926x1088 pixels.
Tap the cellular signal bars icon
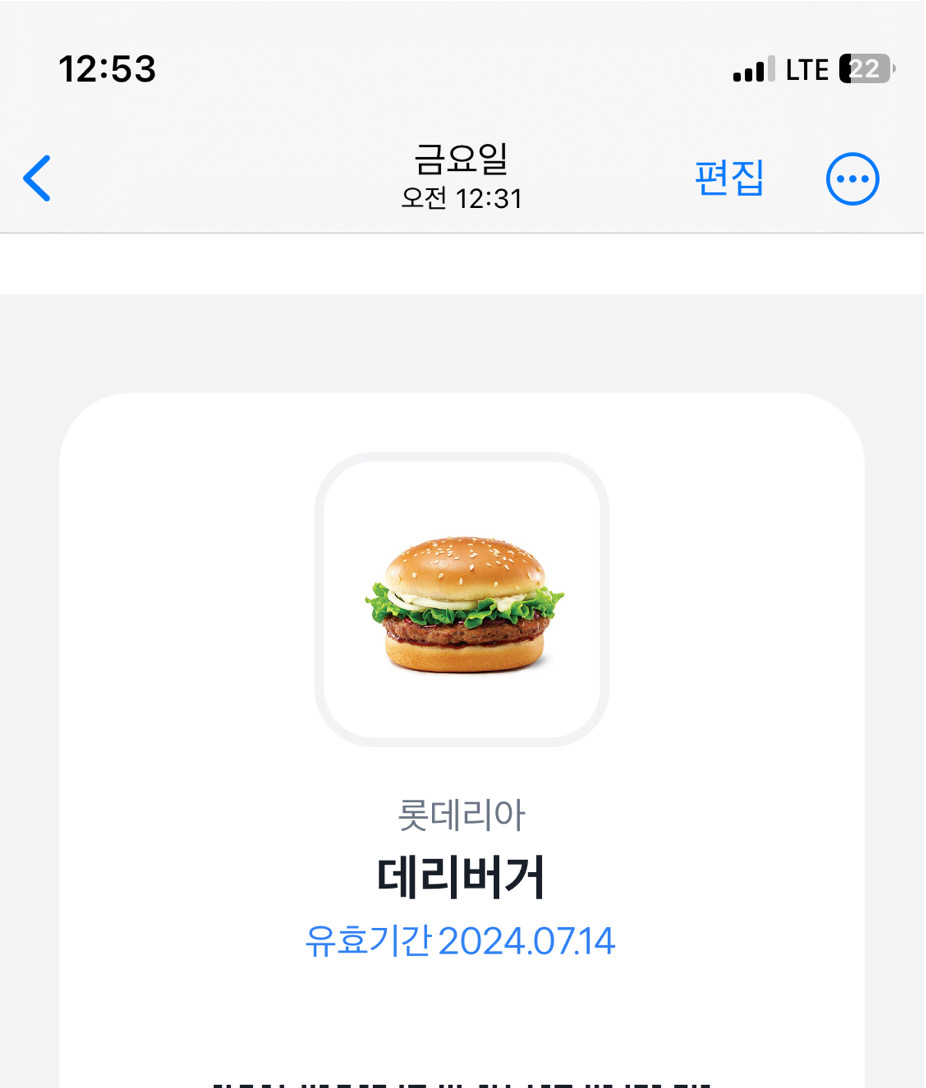pyautogui.click(x=752, y=68)
